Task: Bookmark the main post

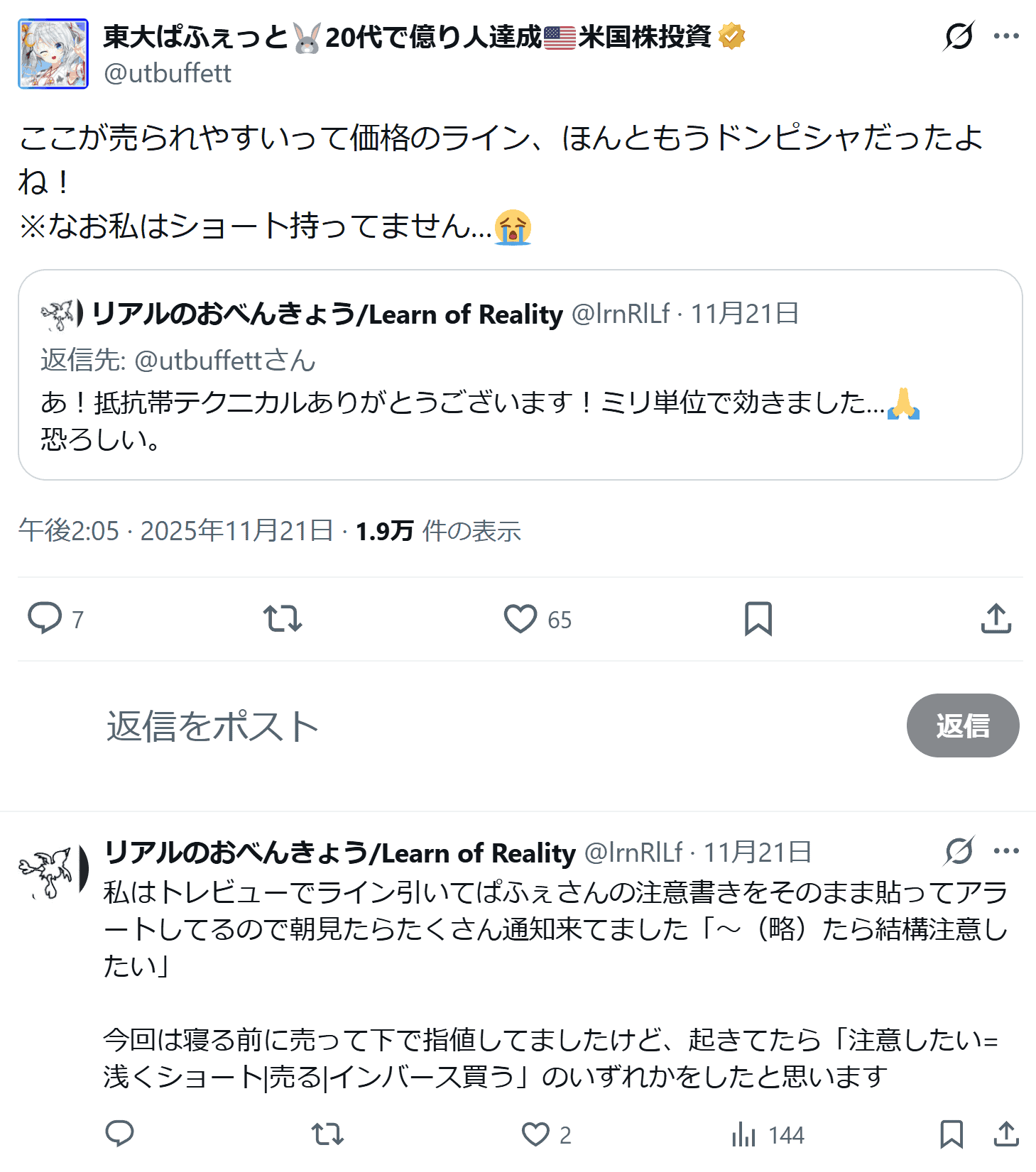Action: [758, 618]
